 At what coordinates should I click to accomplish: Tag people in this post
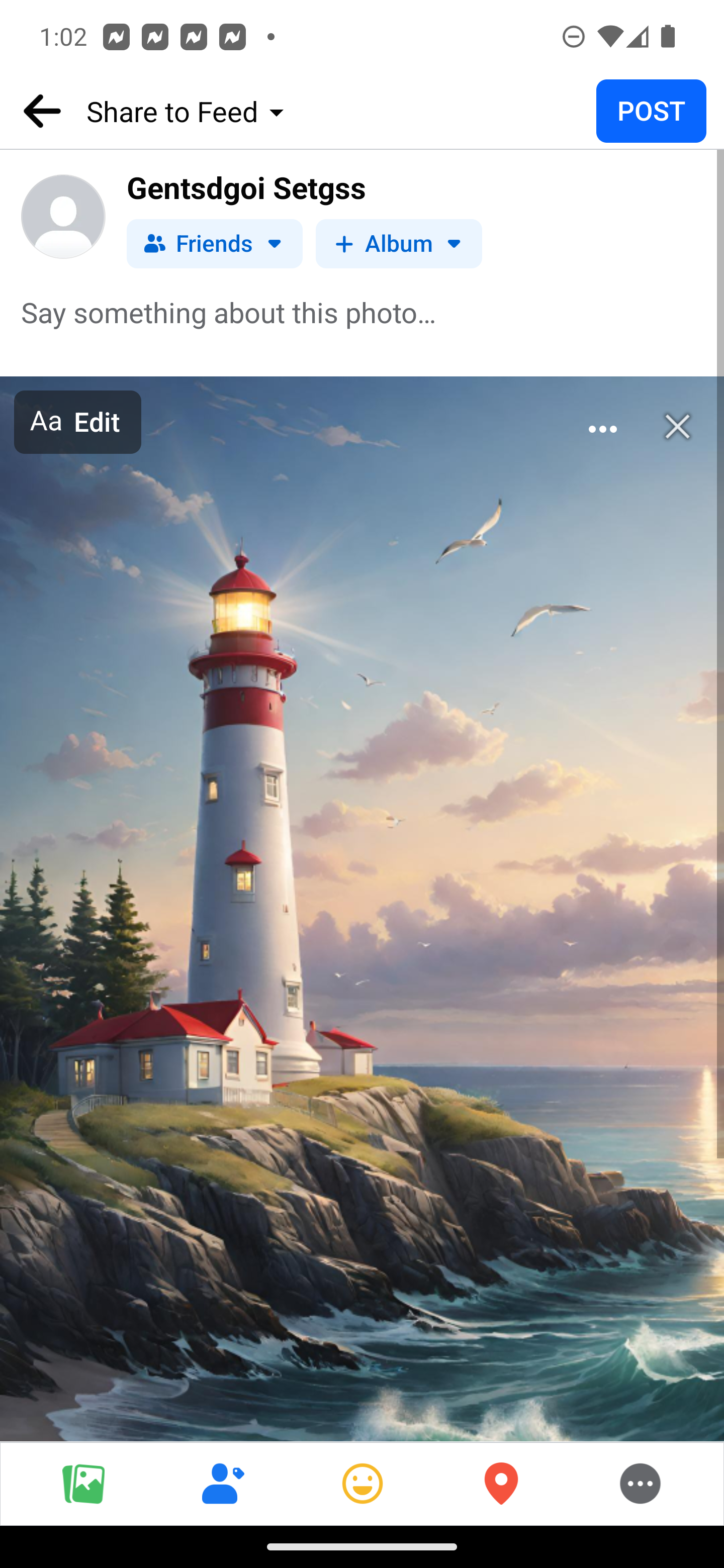point(223,1484)
